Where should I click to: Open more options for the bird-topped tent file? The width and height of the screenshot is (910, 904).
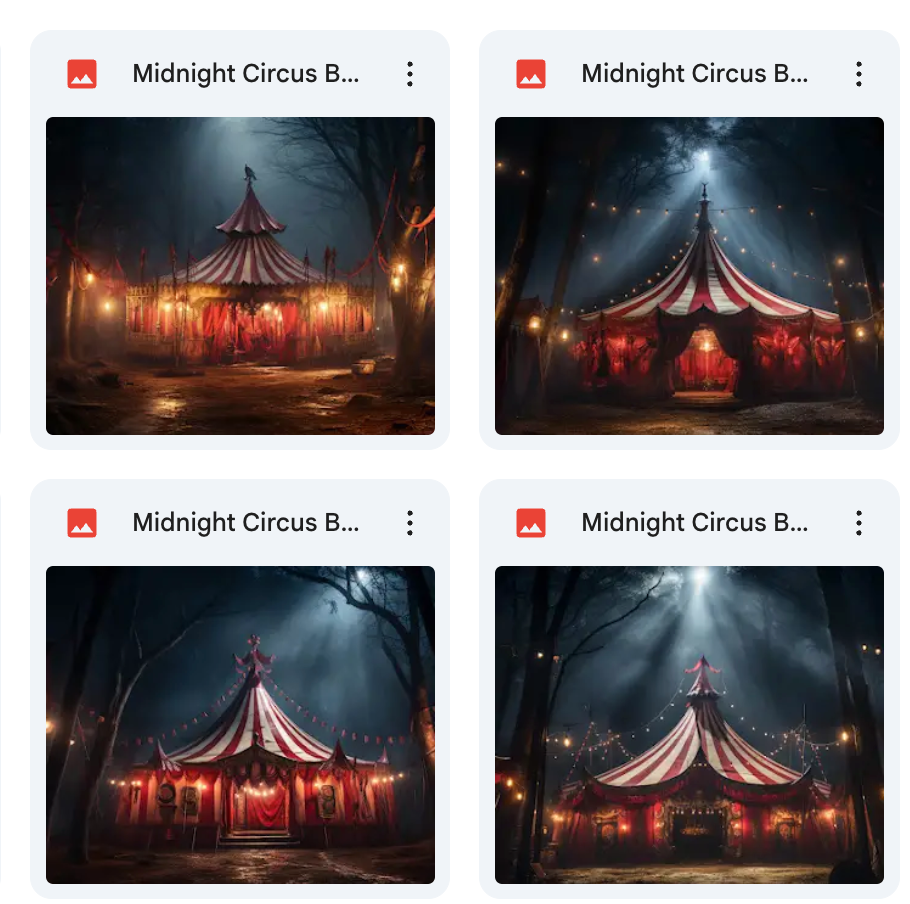(x=409, y=74)
